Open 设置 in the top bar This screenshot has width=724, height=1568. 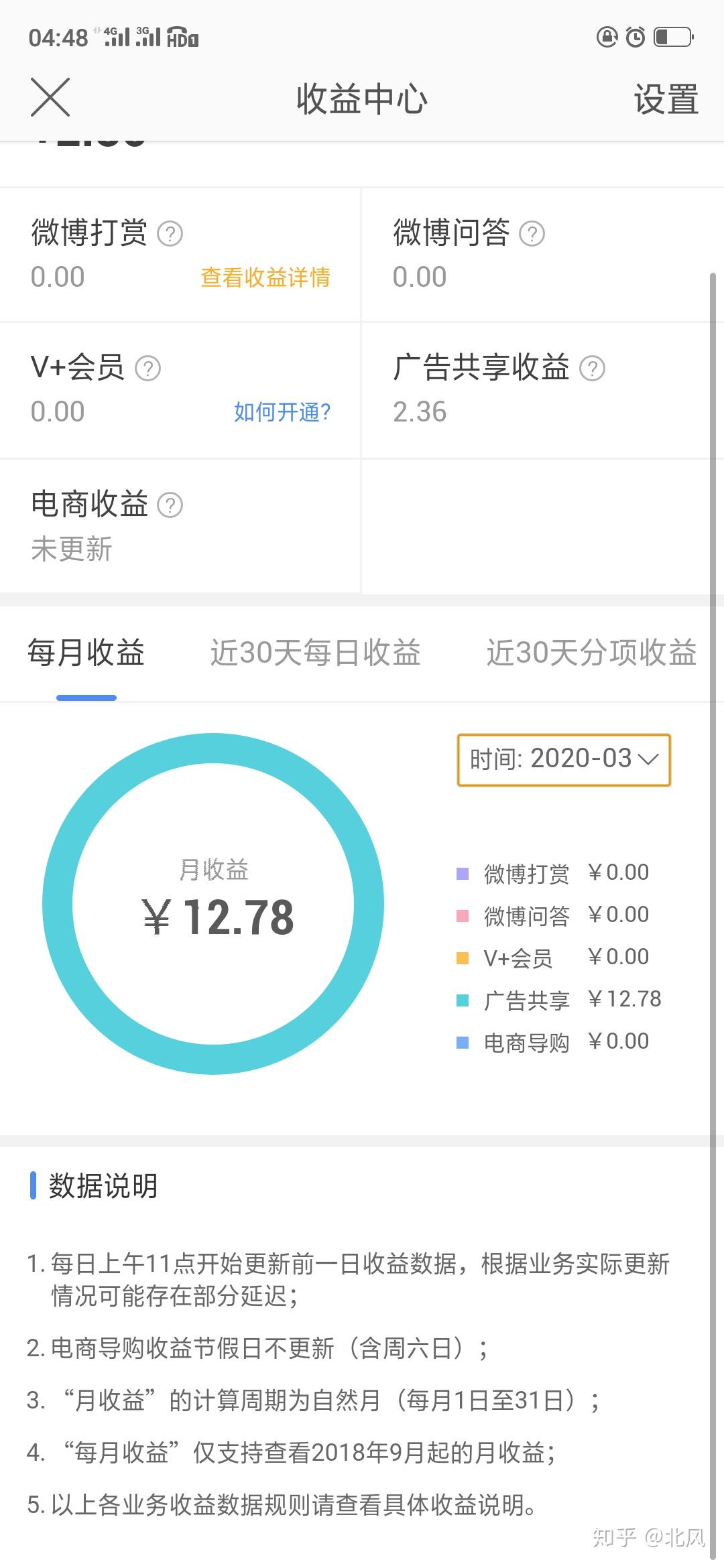click(666, 99)
